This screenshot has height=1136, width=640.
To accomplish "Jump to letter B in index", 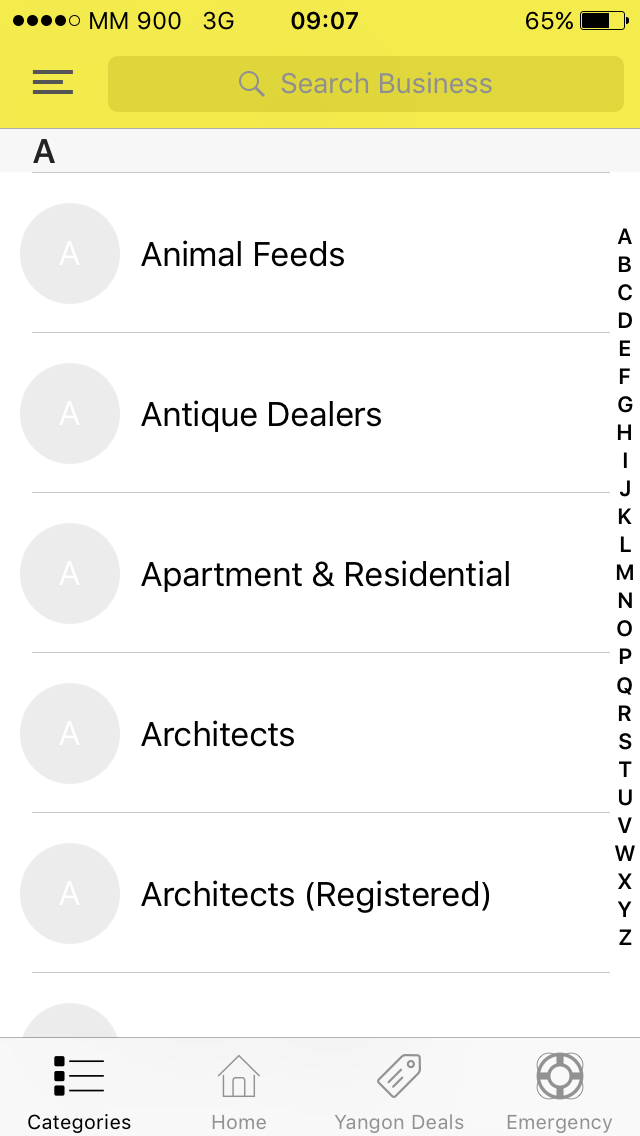I will point(624,265).
